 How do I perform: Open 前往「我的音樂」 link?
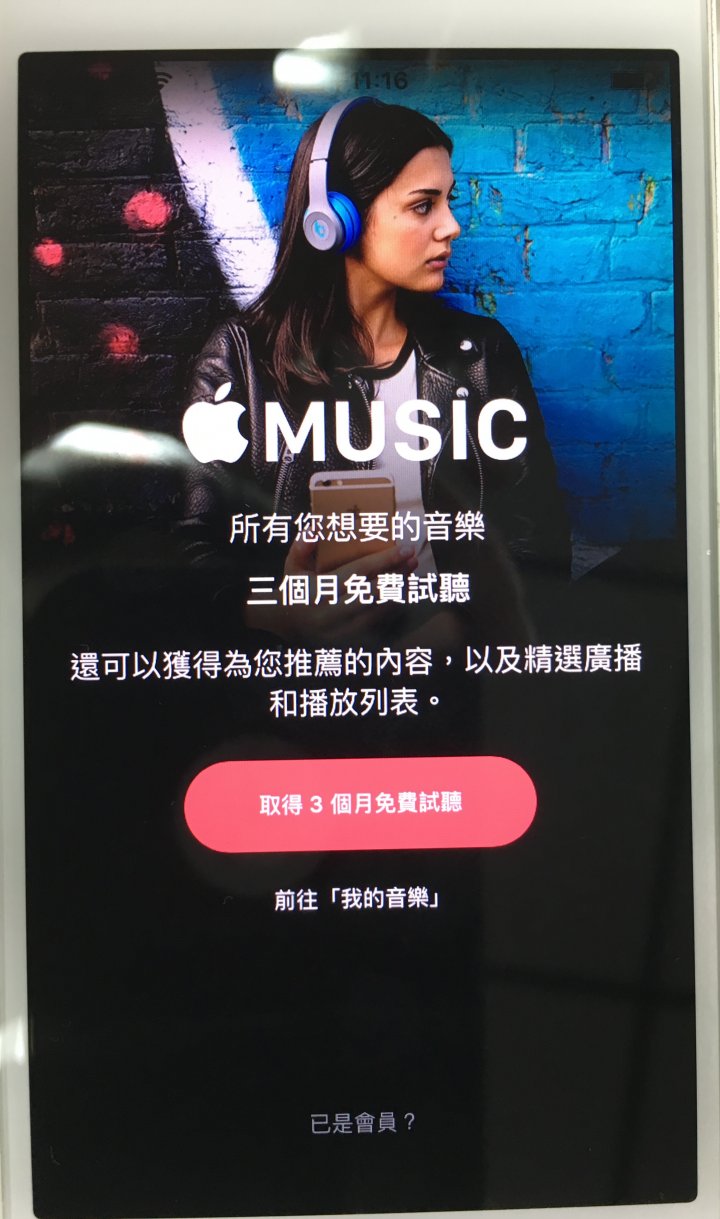(358, 899)
